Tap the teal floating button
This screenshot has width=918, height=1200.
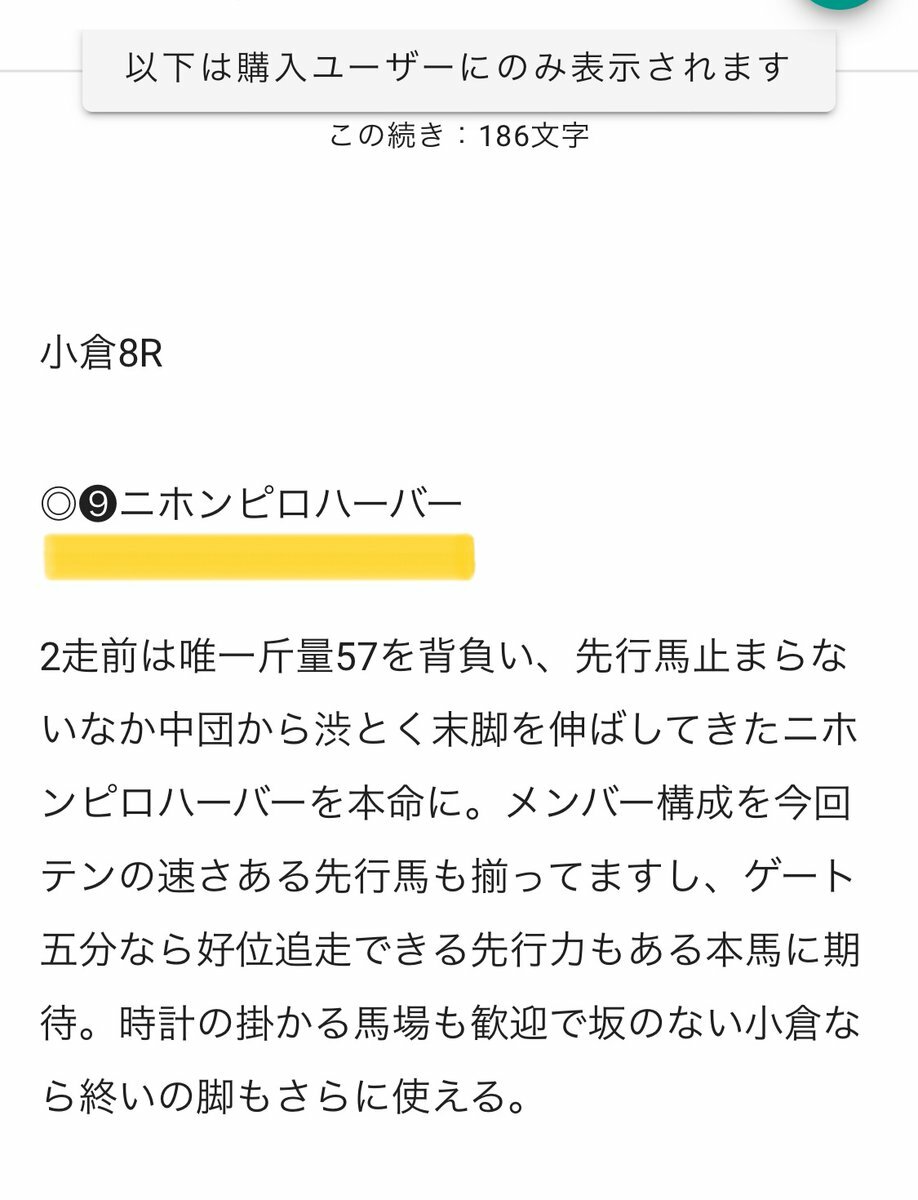tap(839, 3)
